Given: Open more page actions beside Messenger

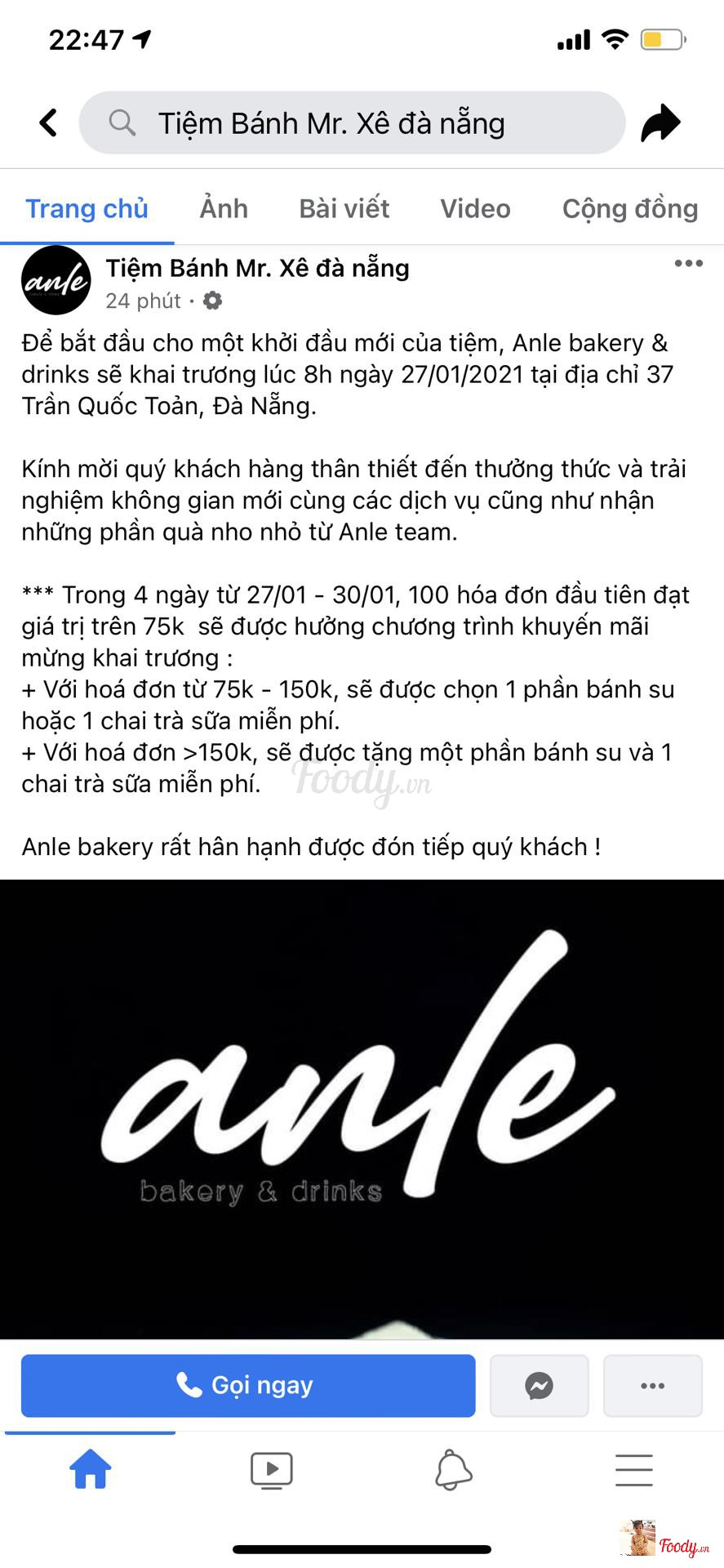Looking at the screenshot, I should (652, 1385).
